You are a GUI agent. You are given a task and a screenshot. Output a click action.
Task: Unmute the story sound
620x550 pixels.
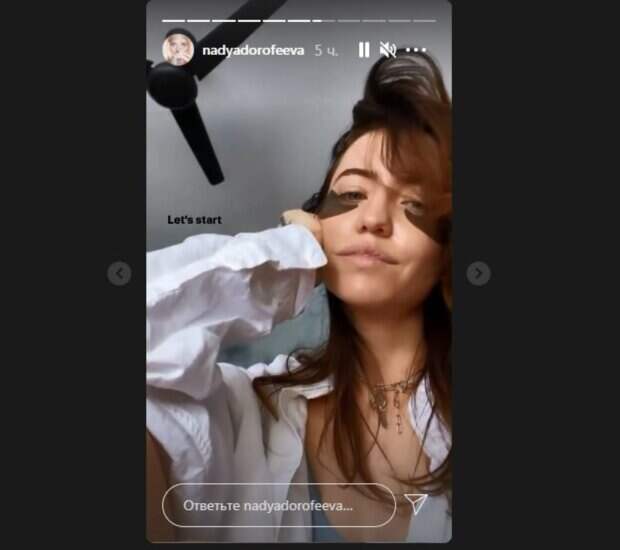pyautogui.click(x=388, y=49)
